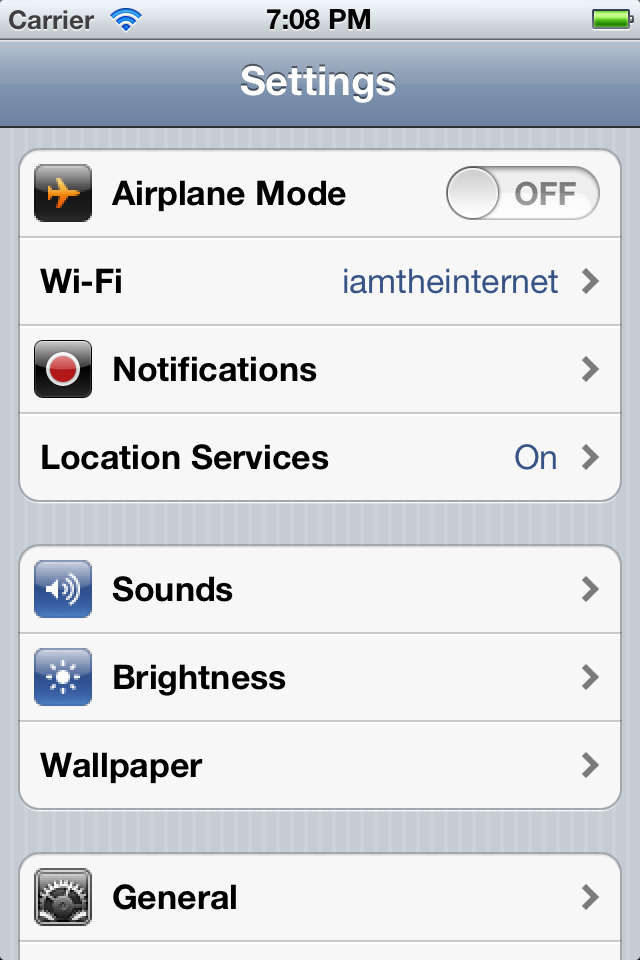Open General settings

click(320, 897)
